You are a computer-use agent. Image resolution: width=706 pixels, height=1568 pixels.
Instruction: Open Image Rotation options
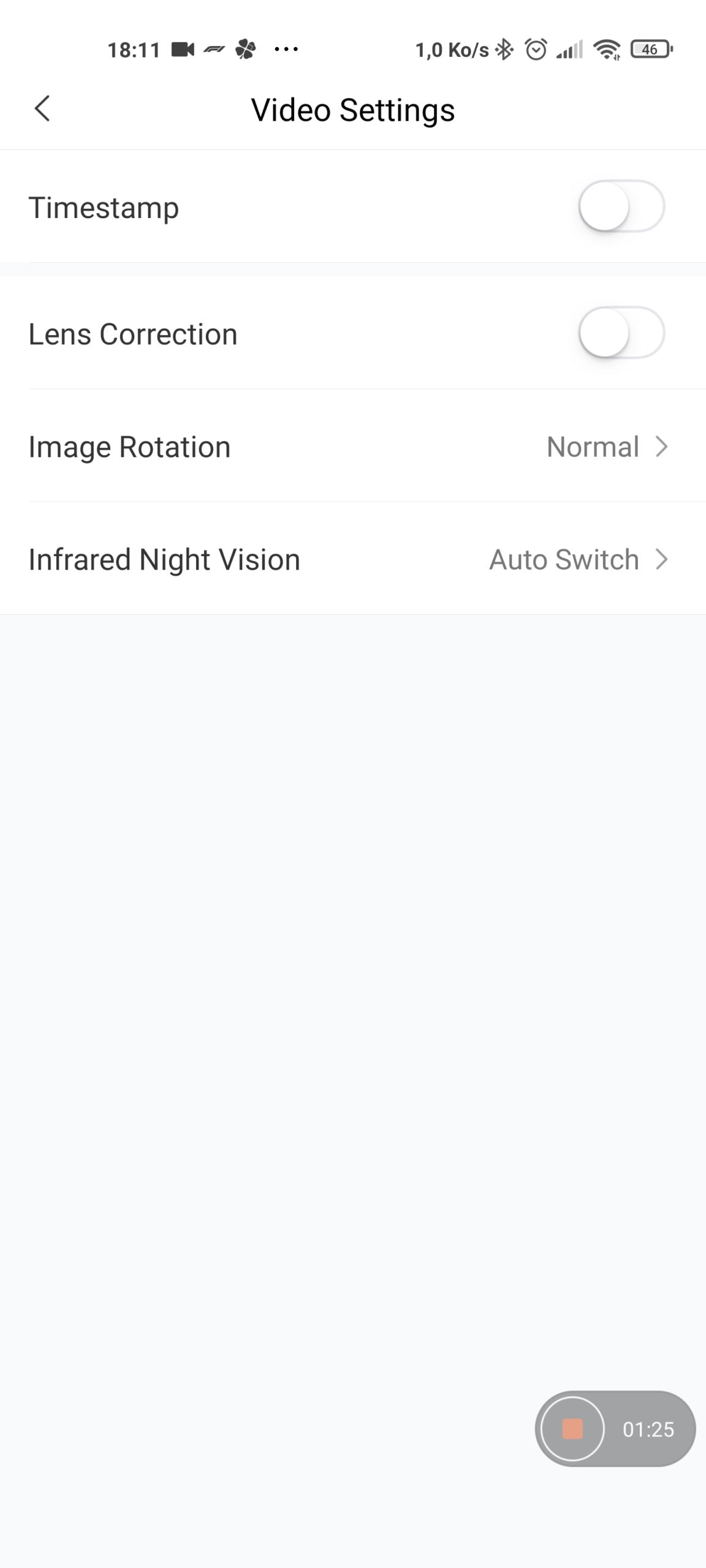coord(353,446)
